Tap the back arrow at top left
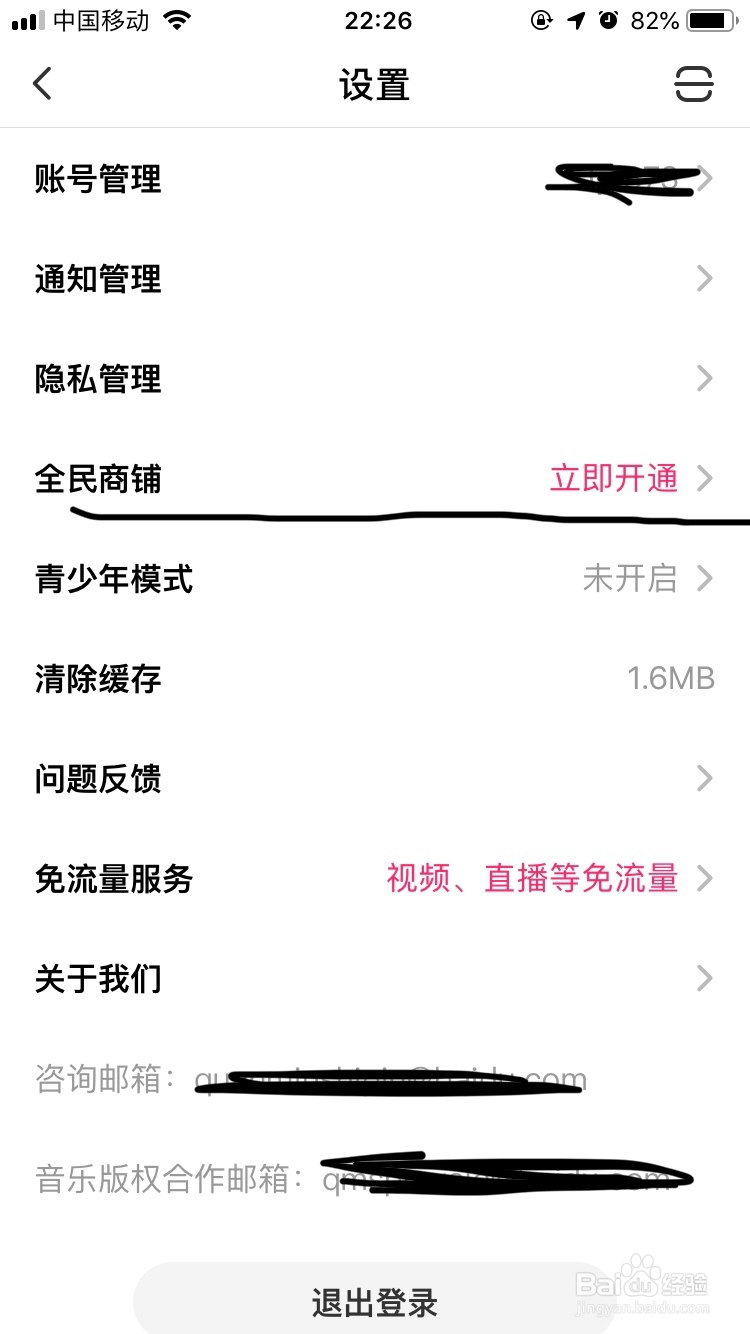The image size is (750, 1334). pyautogui.click(x=42, y=84)
